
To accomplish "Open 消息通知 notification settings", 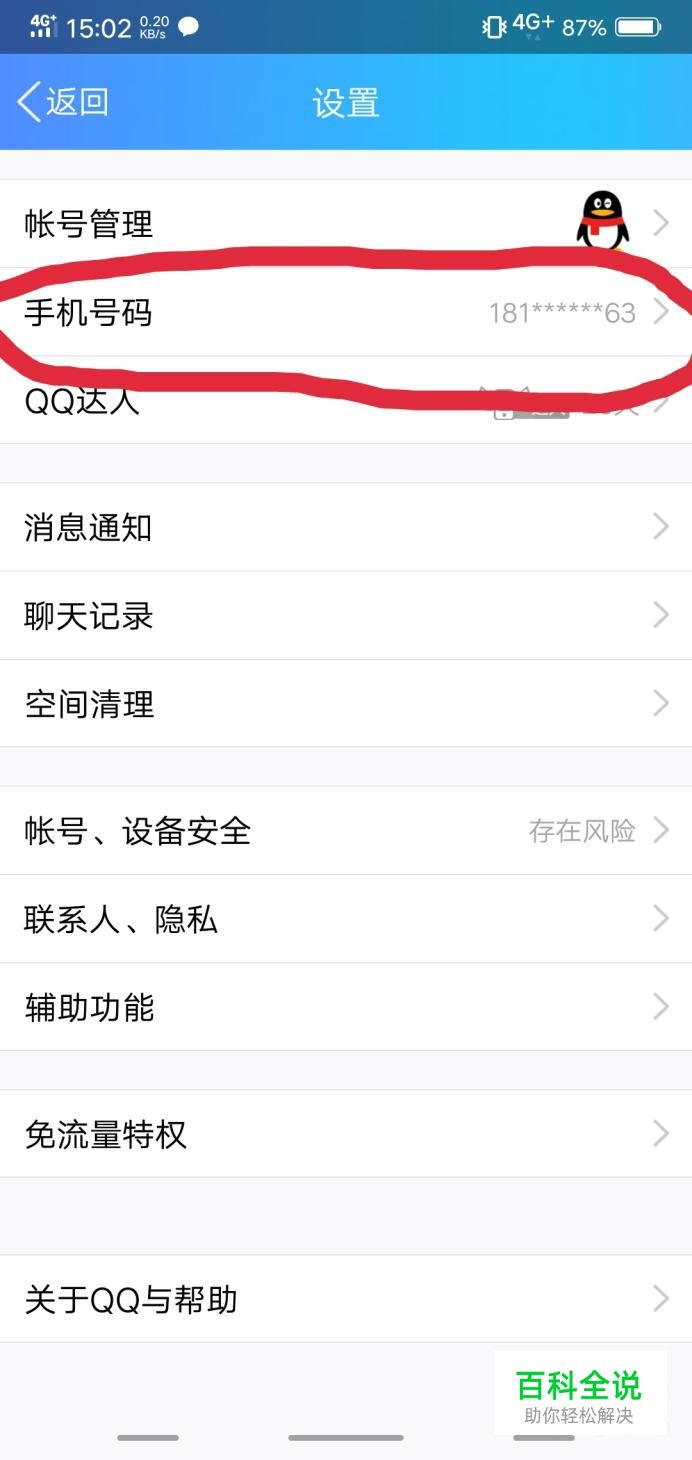I will pos(345,527).
